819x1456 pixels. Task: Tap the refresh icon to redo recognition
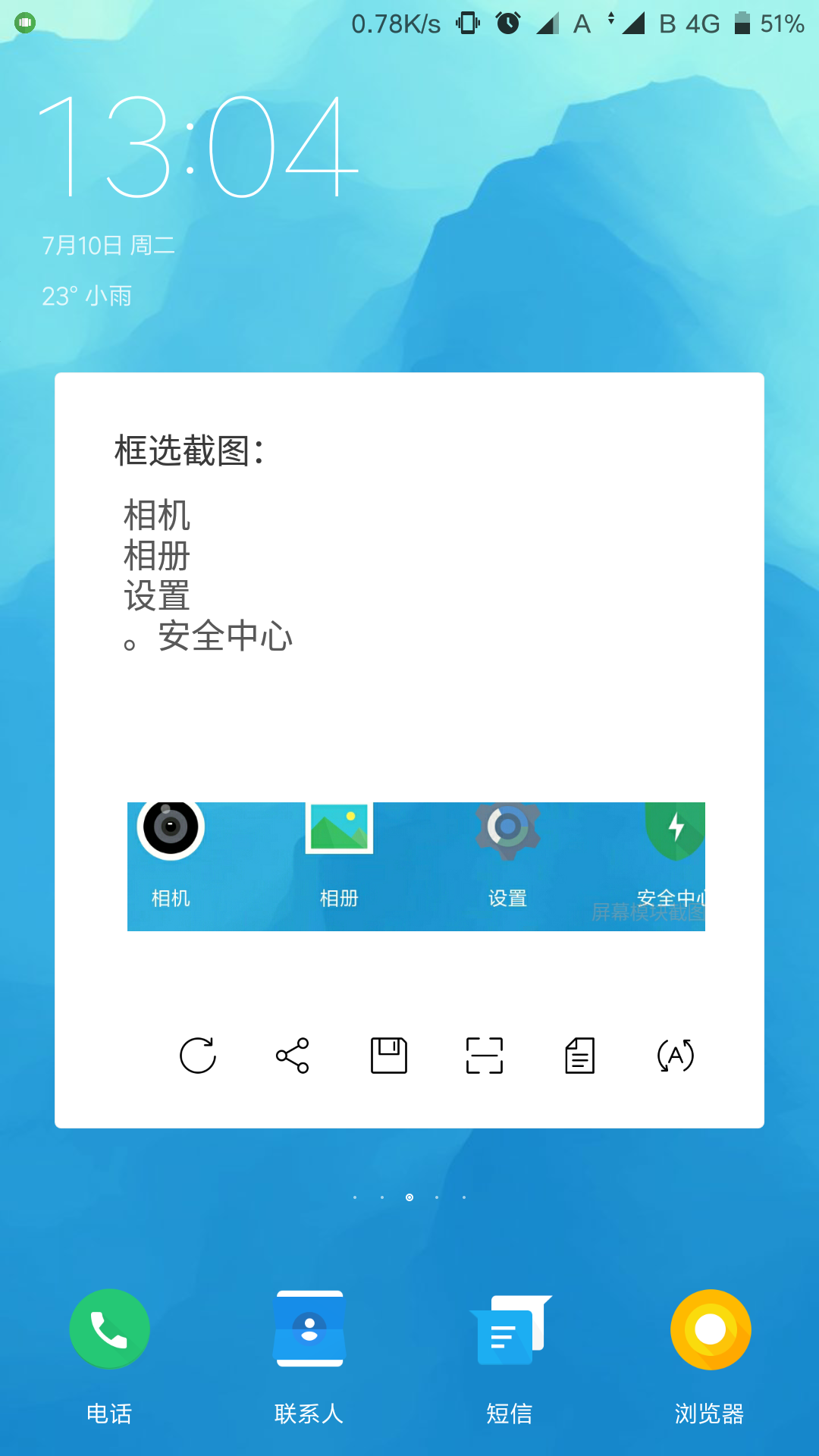coord(198,1055)
